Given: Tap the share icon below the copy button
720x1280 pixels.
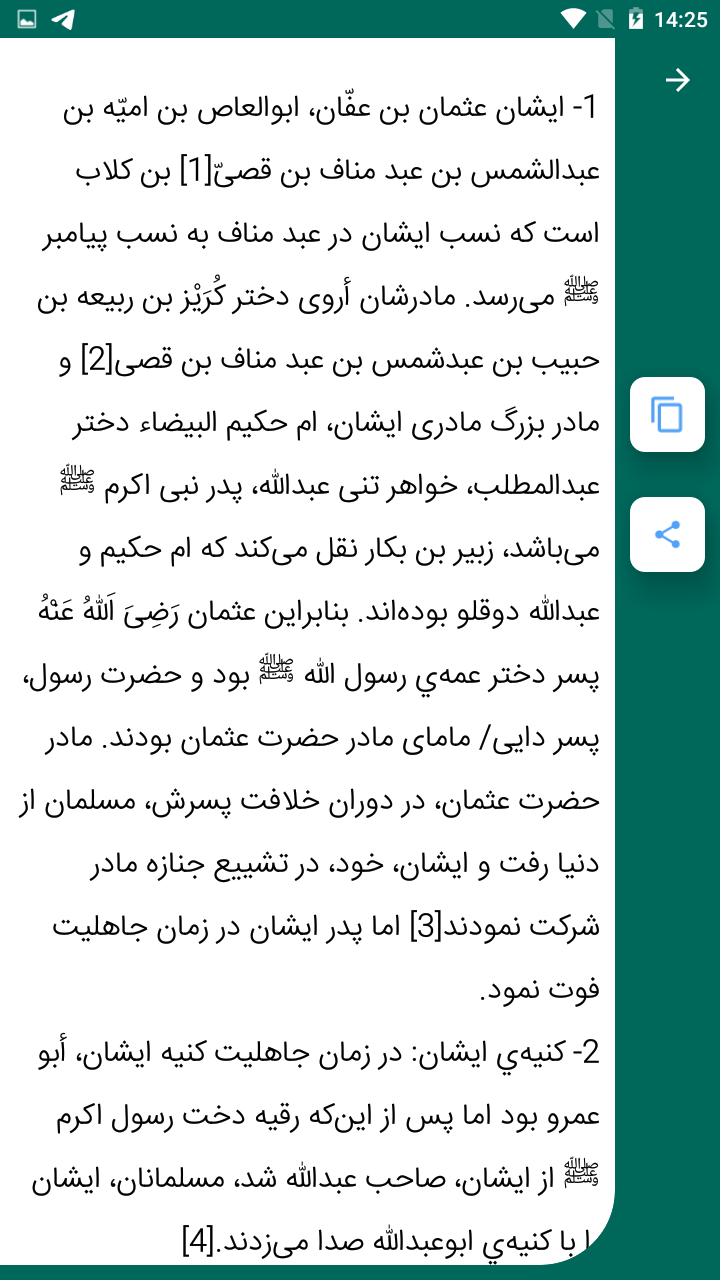Looking at the screenshot, I should pyautogui.click(x=667, y=534).
